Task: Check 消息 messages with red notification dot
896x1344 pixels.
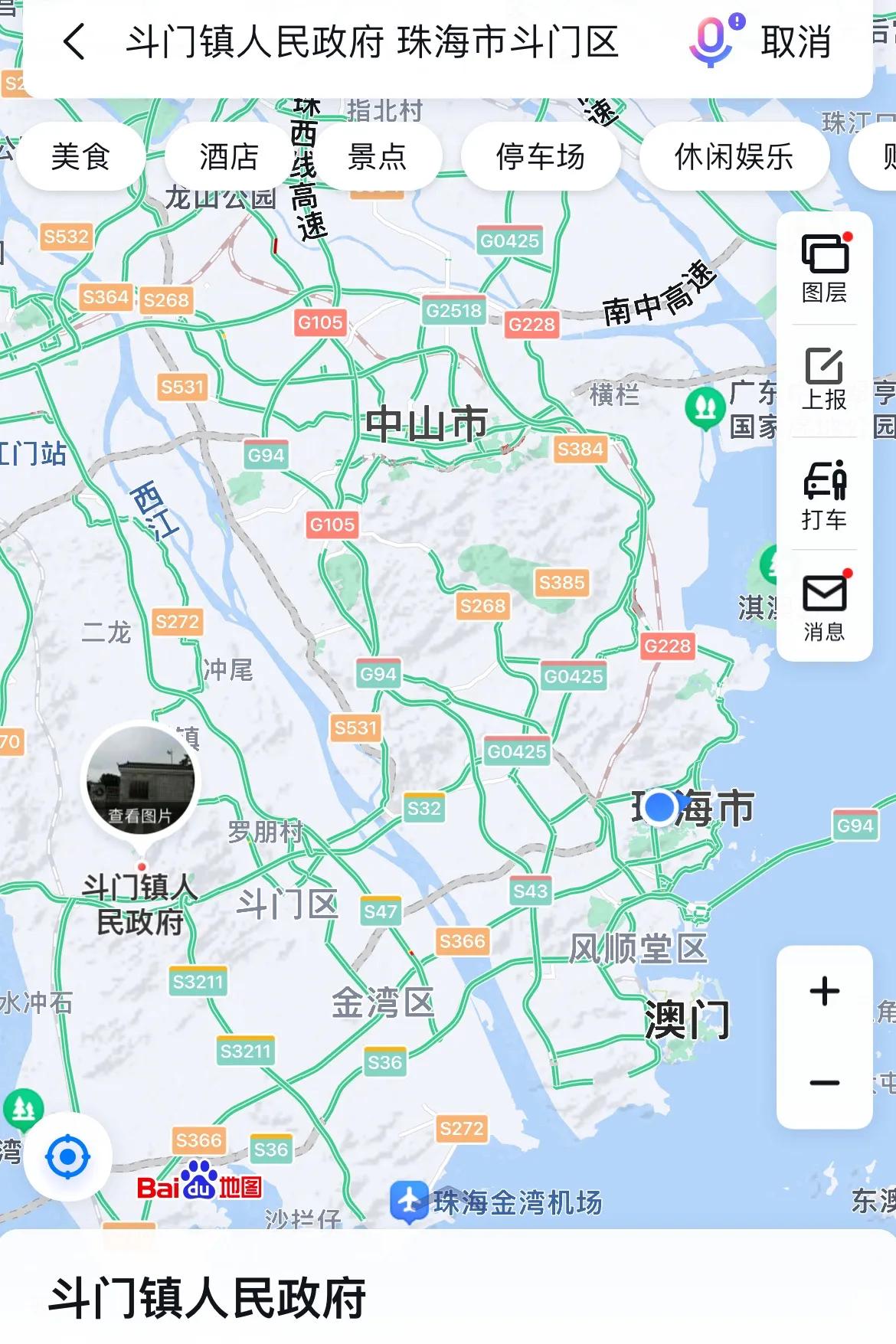Action: pyautogui.click(x=823, y=605)
